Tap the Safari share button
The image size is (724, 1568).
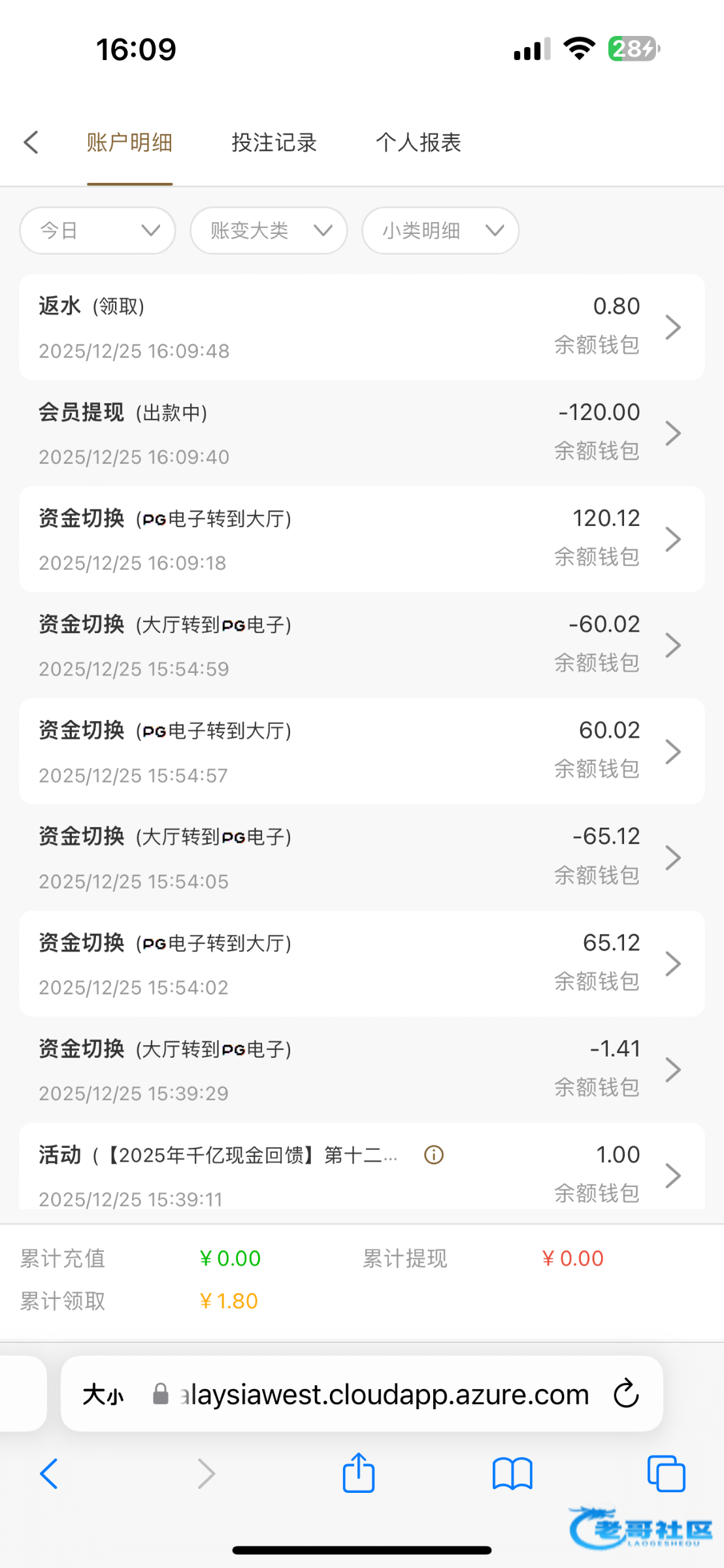[359, 1474]
